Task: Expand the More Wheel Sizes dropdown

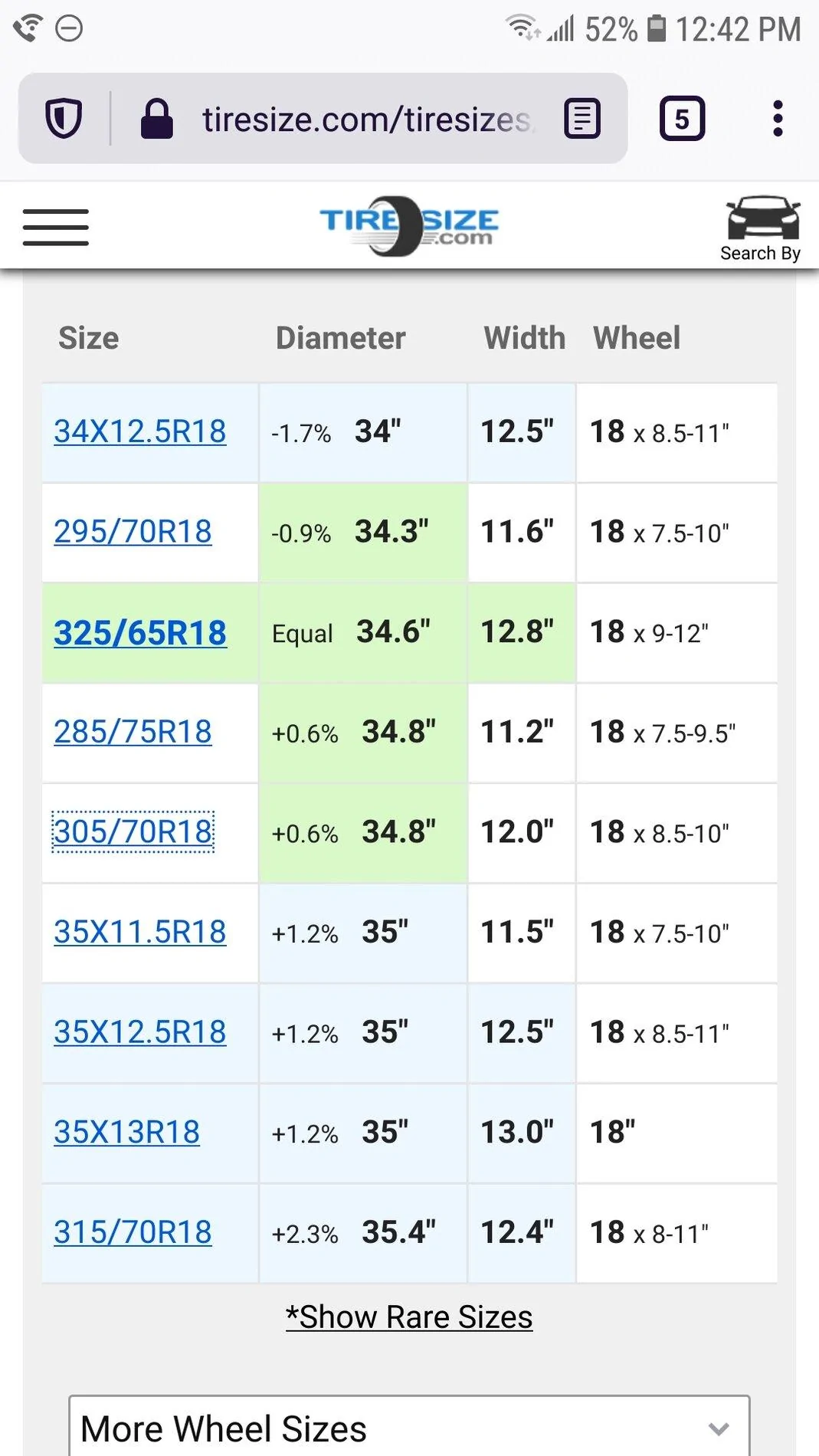Action: [x=409, y=1427]
